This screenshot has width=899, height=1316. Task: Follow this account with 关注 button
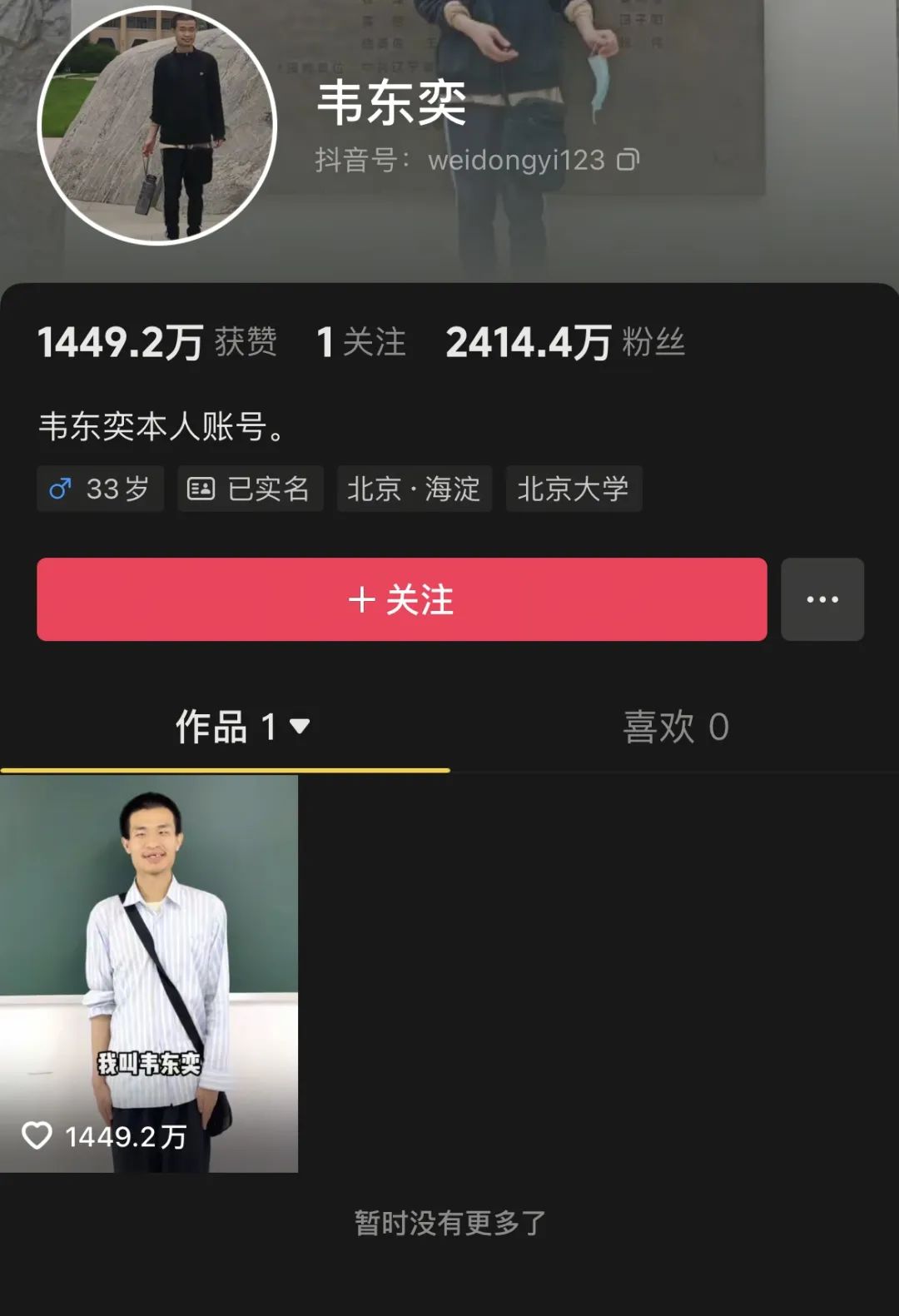tap(401, 599)
